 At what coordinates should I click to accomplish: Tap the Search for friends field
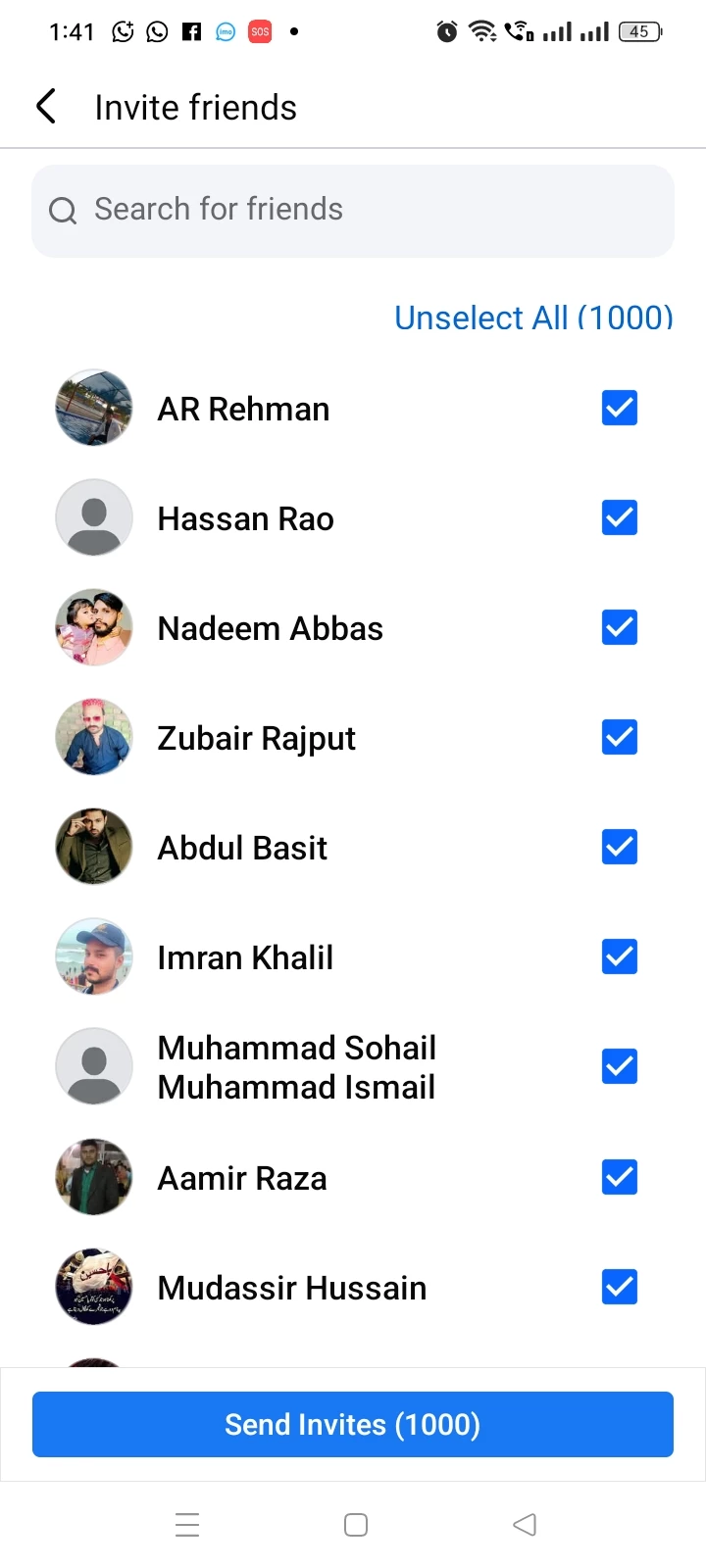pos(353,211)
